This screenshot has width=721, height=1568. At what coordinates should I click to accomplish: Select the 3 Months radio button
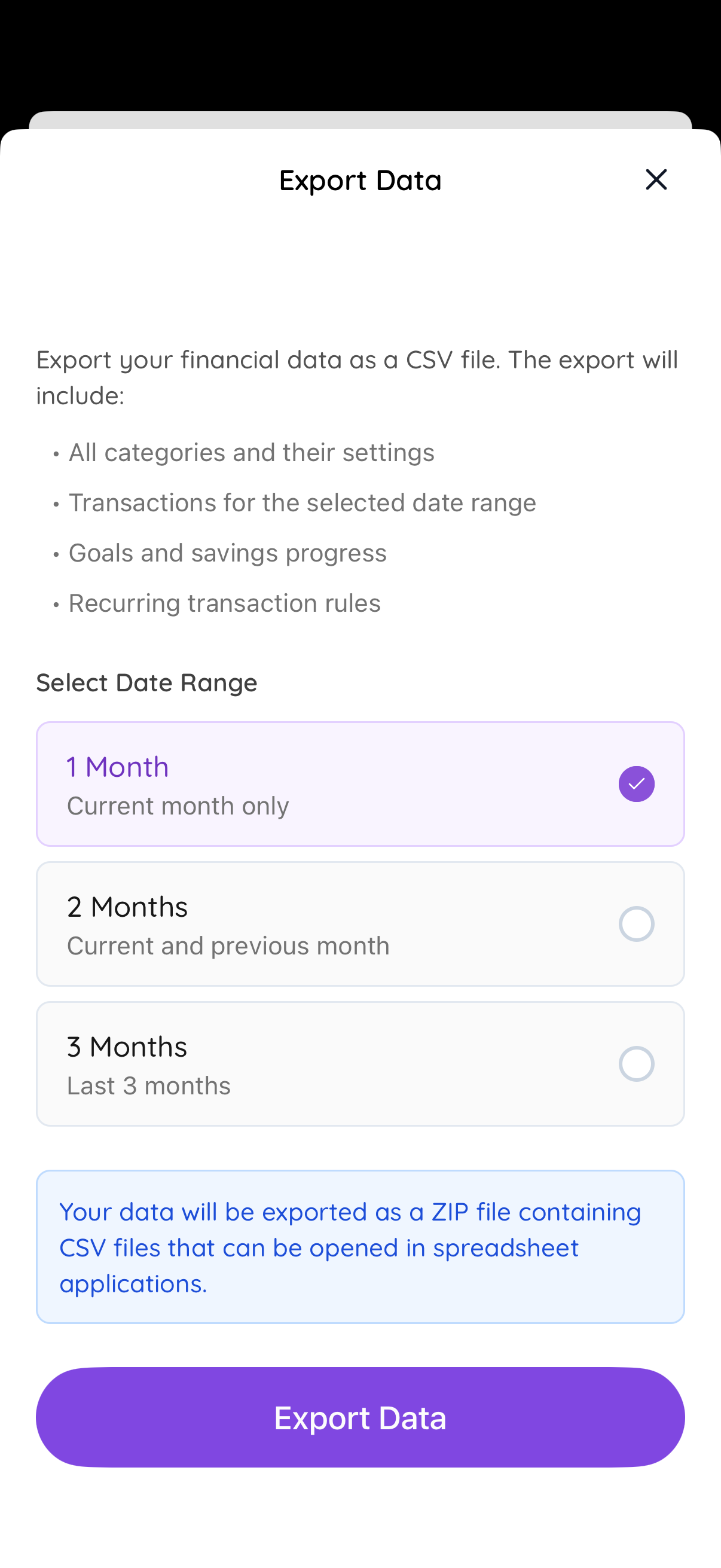[x=637, y=1063]
